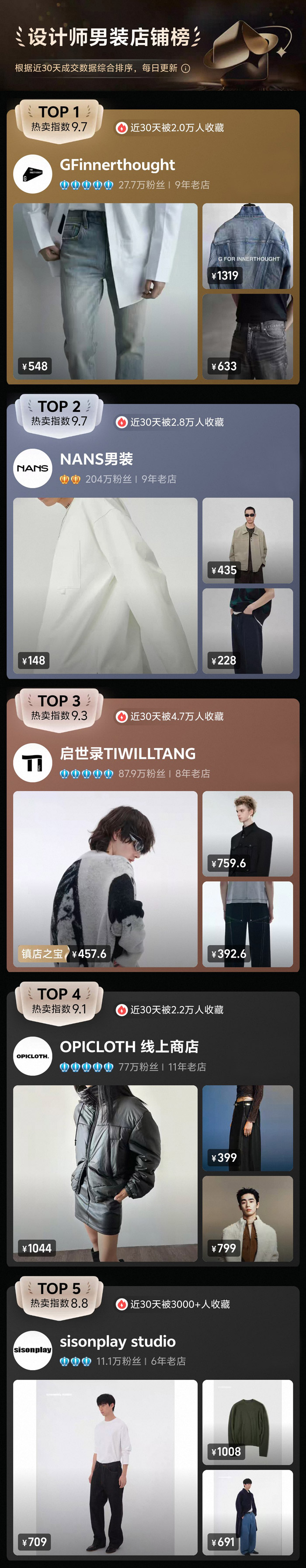The width and height of the screenshot is (306, 1568).
Task: Open the ¥148 white shirt product
Action: 105,585
